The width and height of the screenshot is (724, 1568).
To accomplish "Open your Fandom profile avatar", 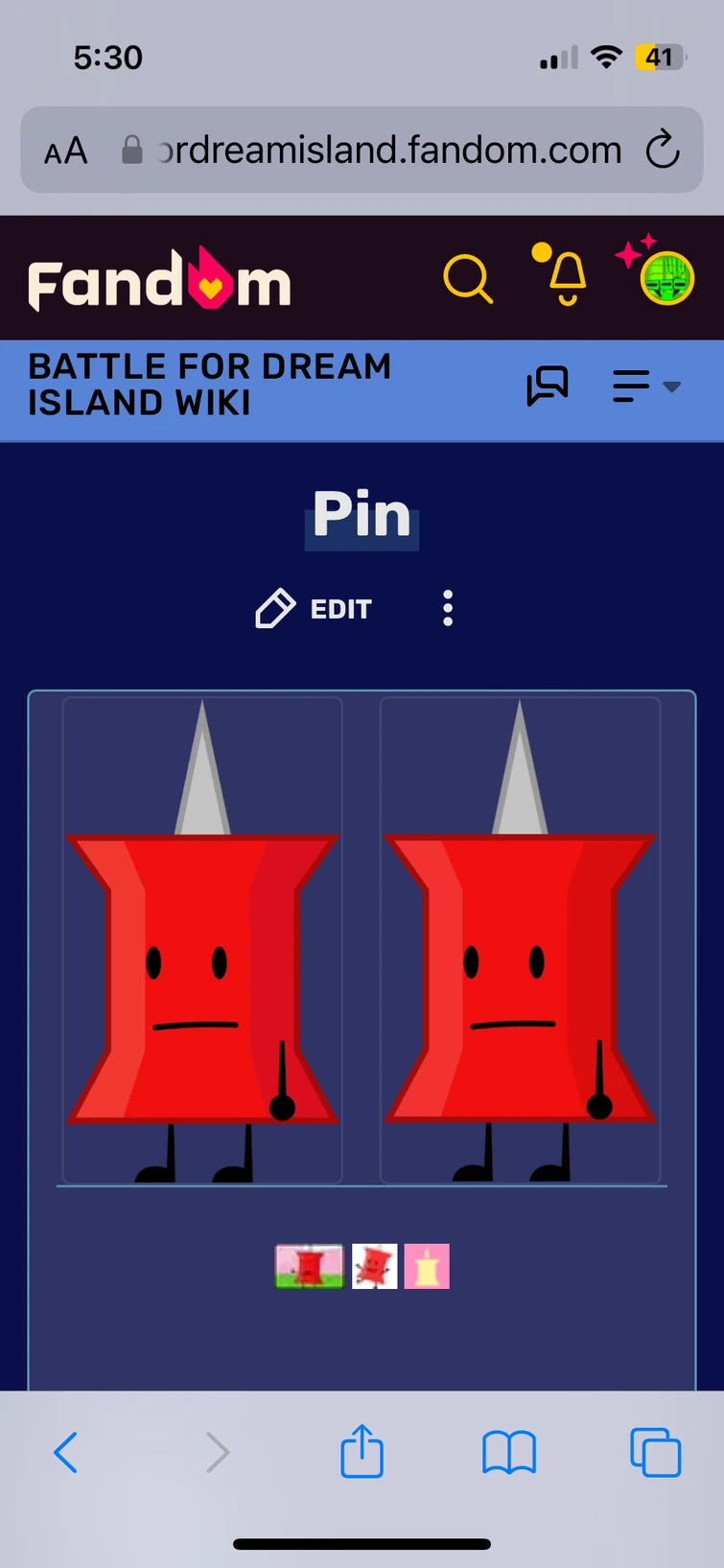I will 665,280.
